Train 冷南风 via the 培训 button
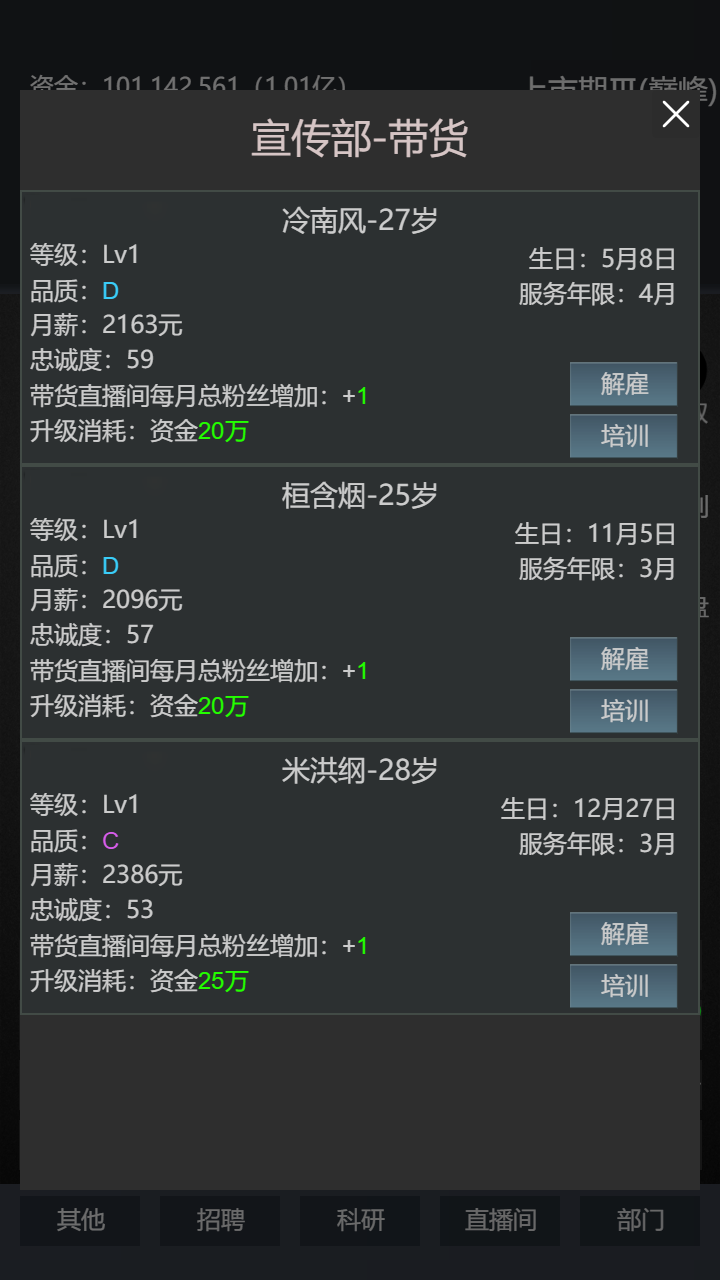Screen dimensions: 720x1280 [x=623, y=436]
